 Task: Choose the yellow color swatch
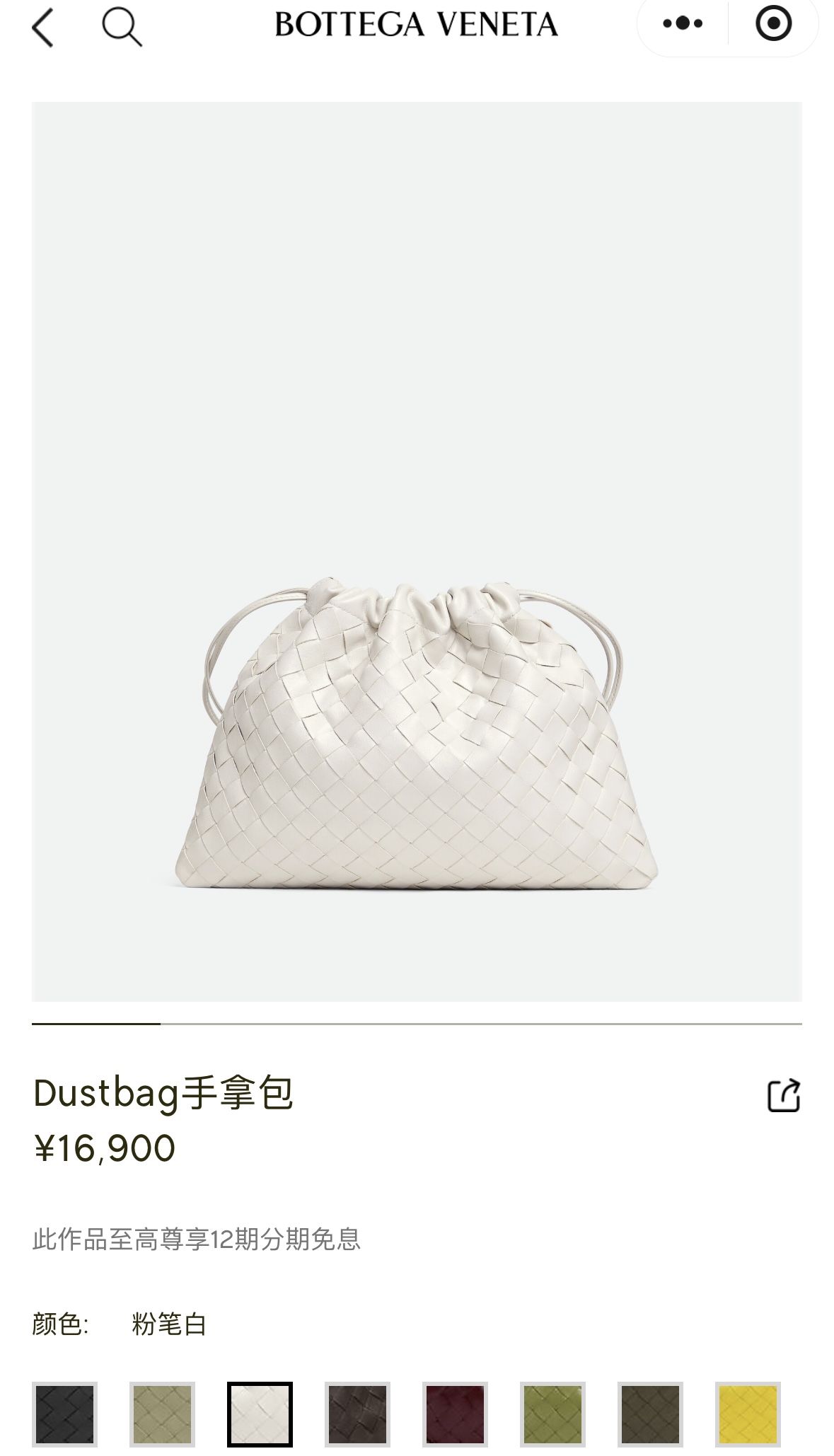tap(748, 1414)
